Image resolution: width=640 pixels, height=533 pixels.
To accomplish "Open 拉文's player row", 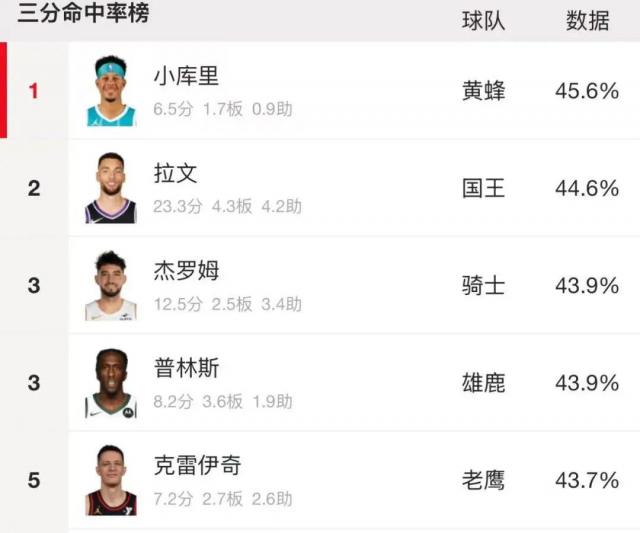I will point(320,188).
